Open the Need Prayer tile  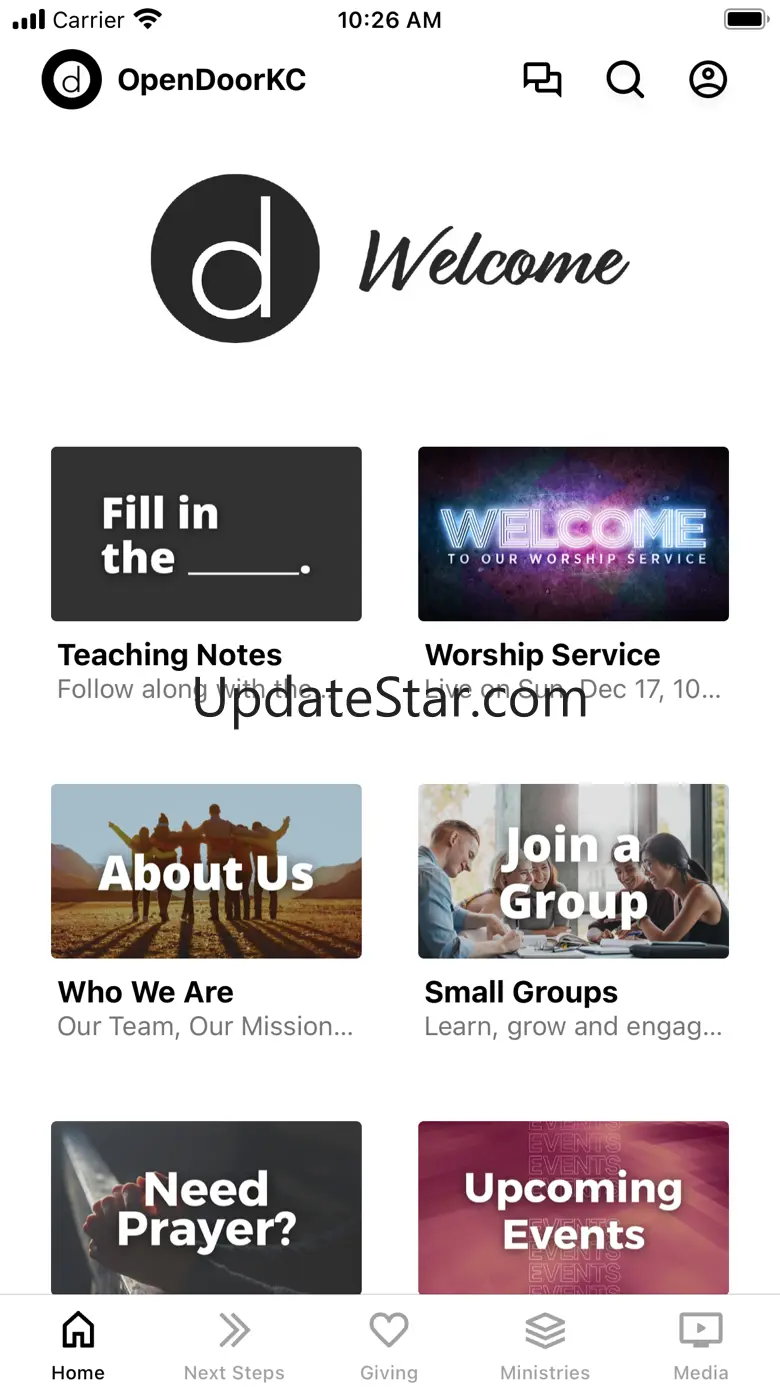click(x=206, y=1208)
